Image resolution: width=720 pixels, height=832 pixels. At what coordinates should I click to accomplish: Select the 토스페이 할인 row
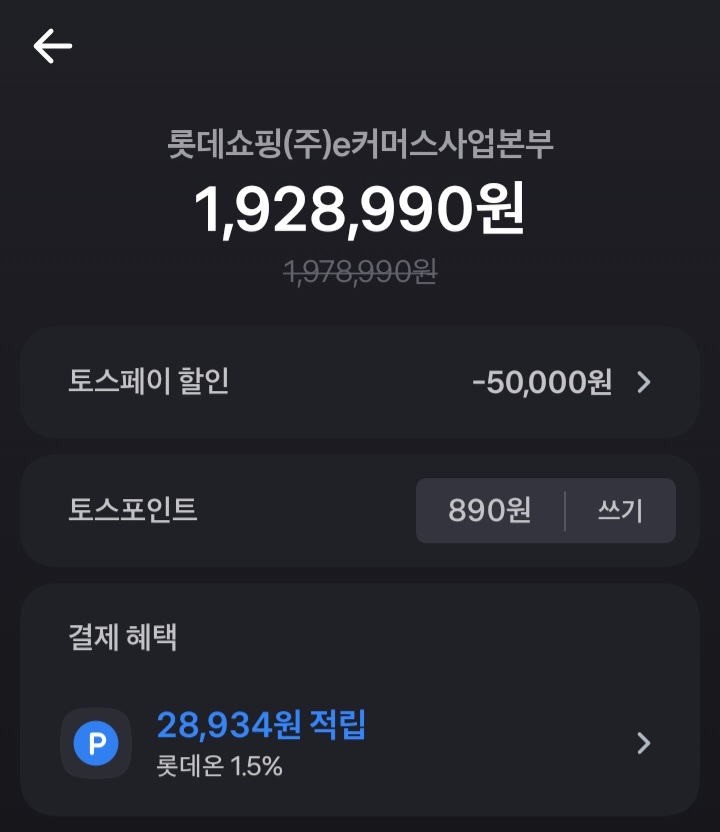click(300, 382)
